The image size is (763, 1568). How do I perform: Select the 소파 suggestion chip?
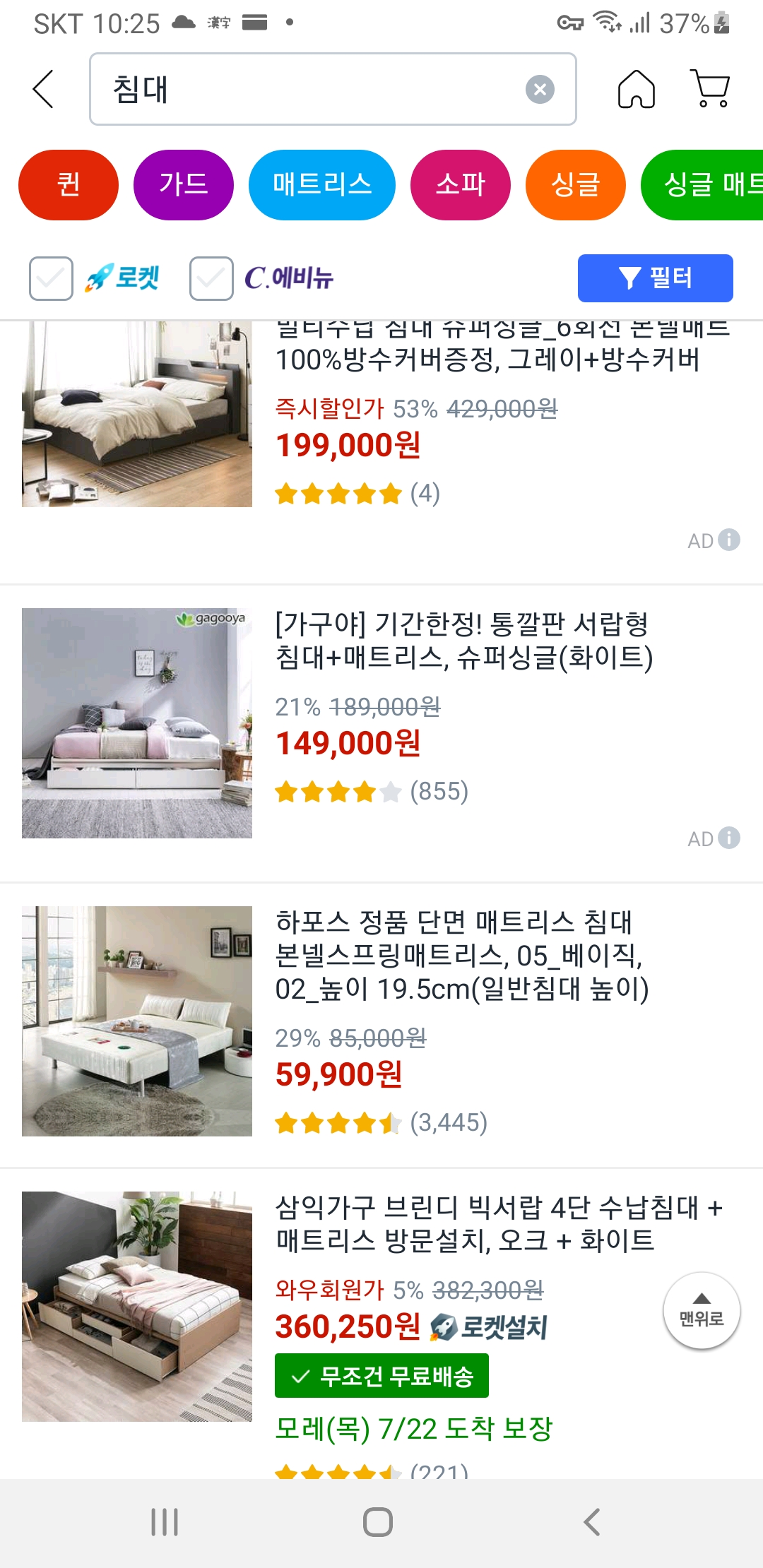pyautogui.click(x=461, y=185)
